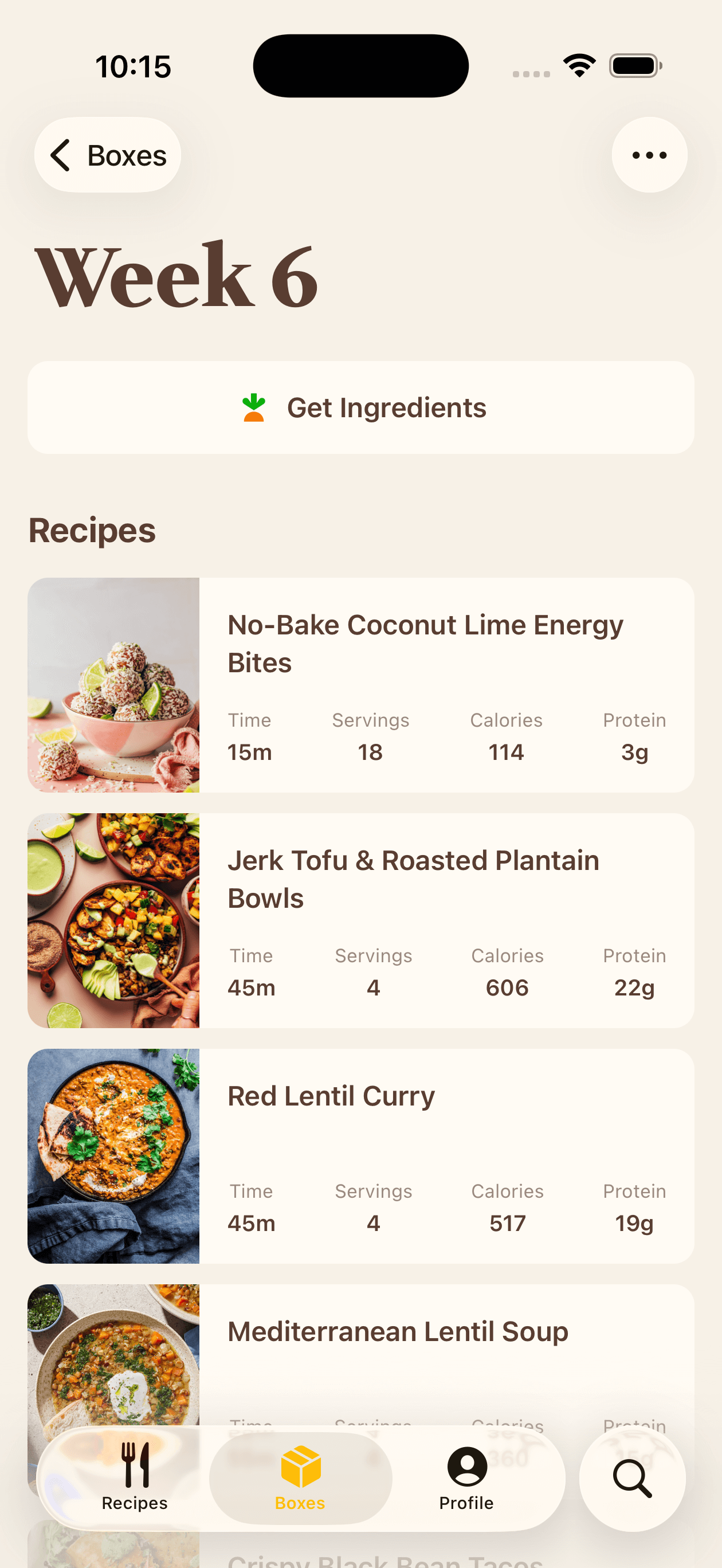This screenshot has height=1568, width=722.
Task: Tap the yellow Boxes icon in bottom bar
Action: pyautogui.click(x=300, y=1467)
